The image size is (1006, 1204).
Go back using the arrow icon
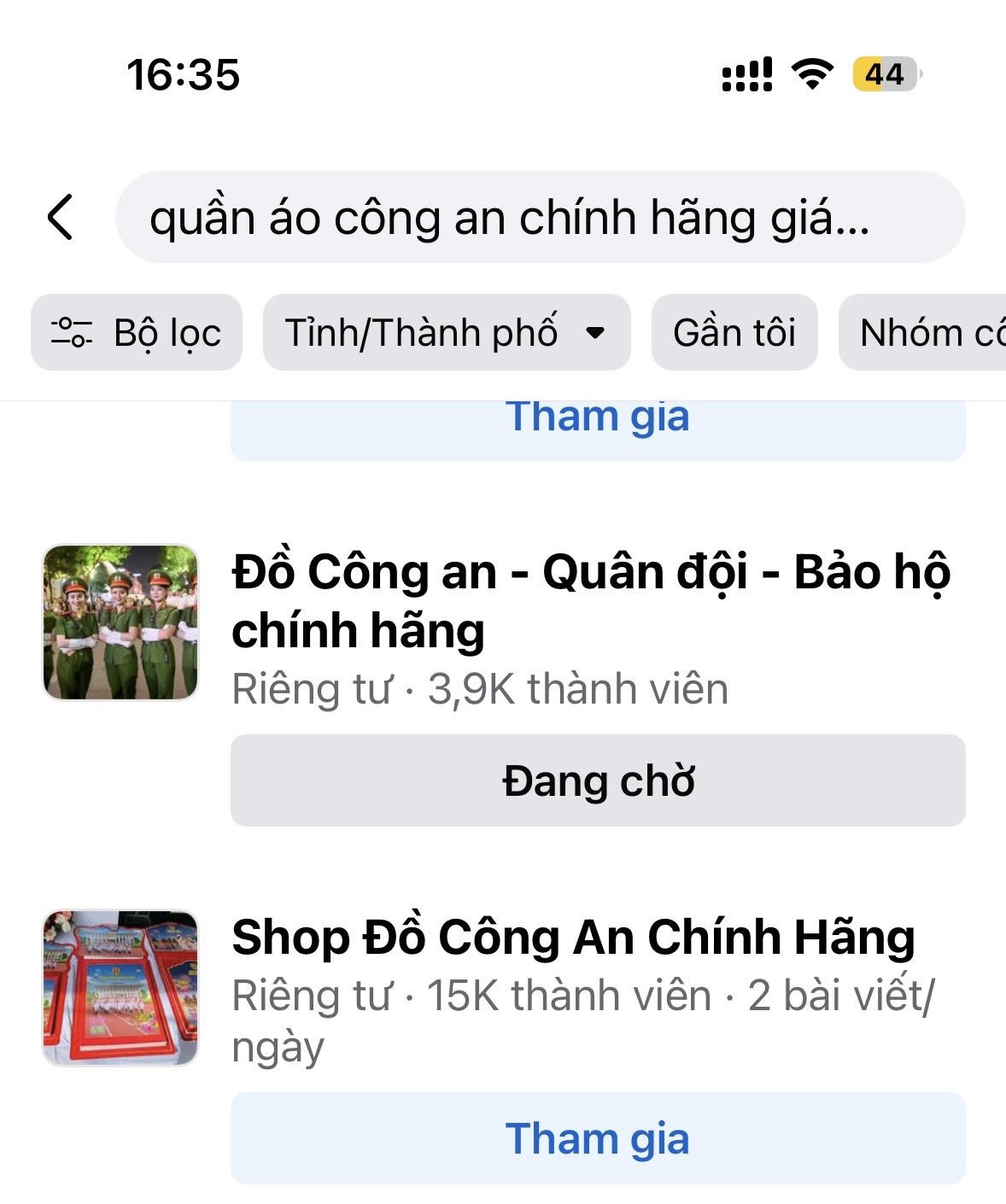tap(60, 217)
